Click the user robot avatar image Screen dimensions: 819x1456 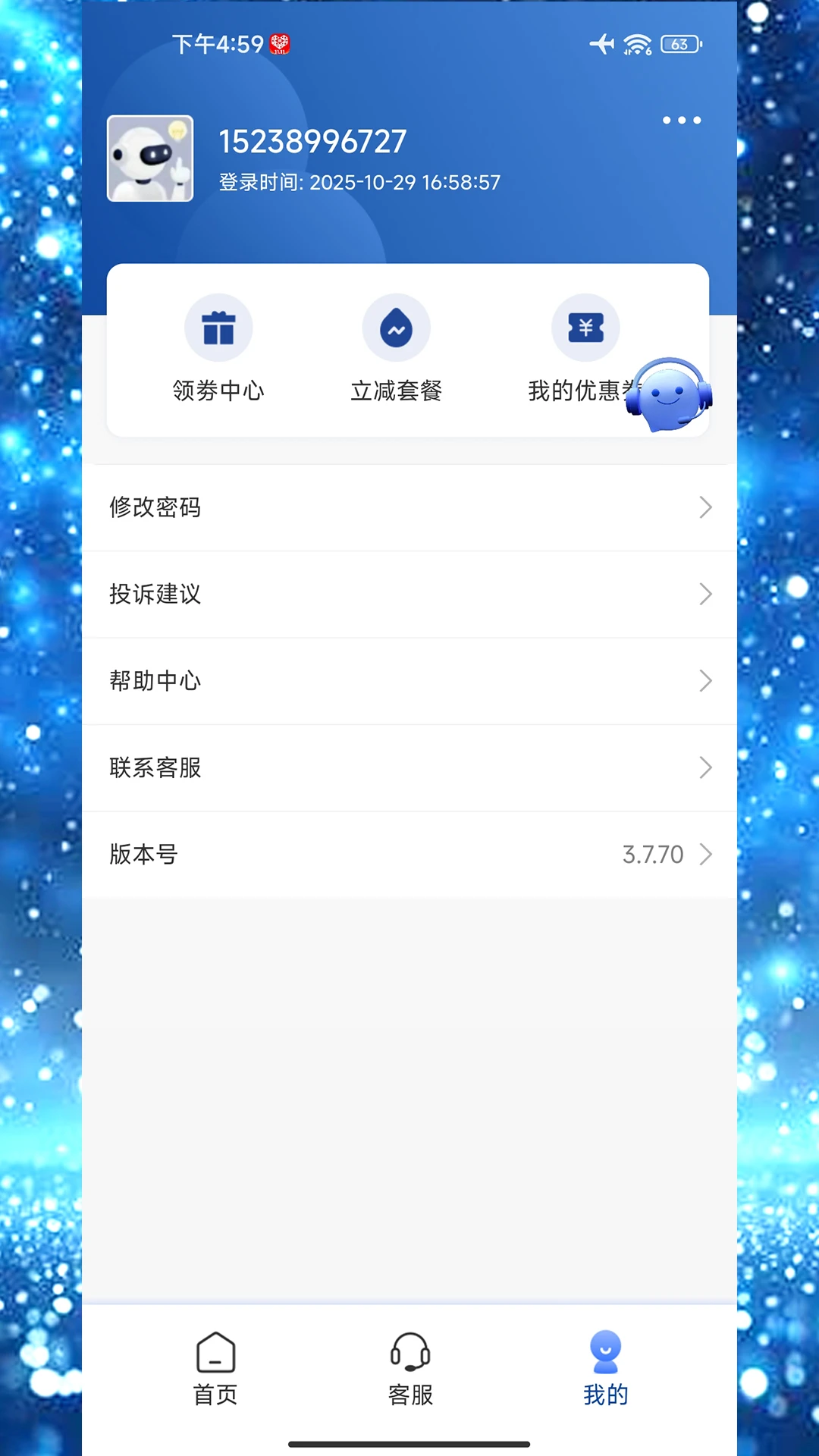[x=149, y=158]
